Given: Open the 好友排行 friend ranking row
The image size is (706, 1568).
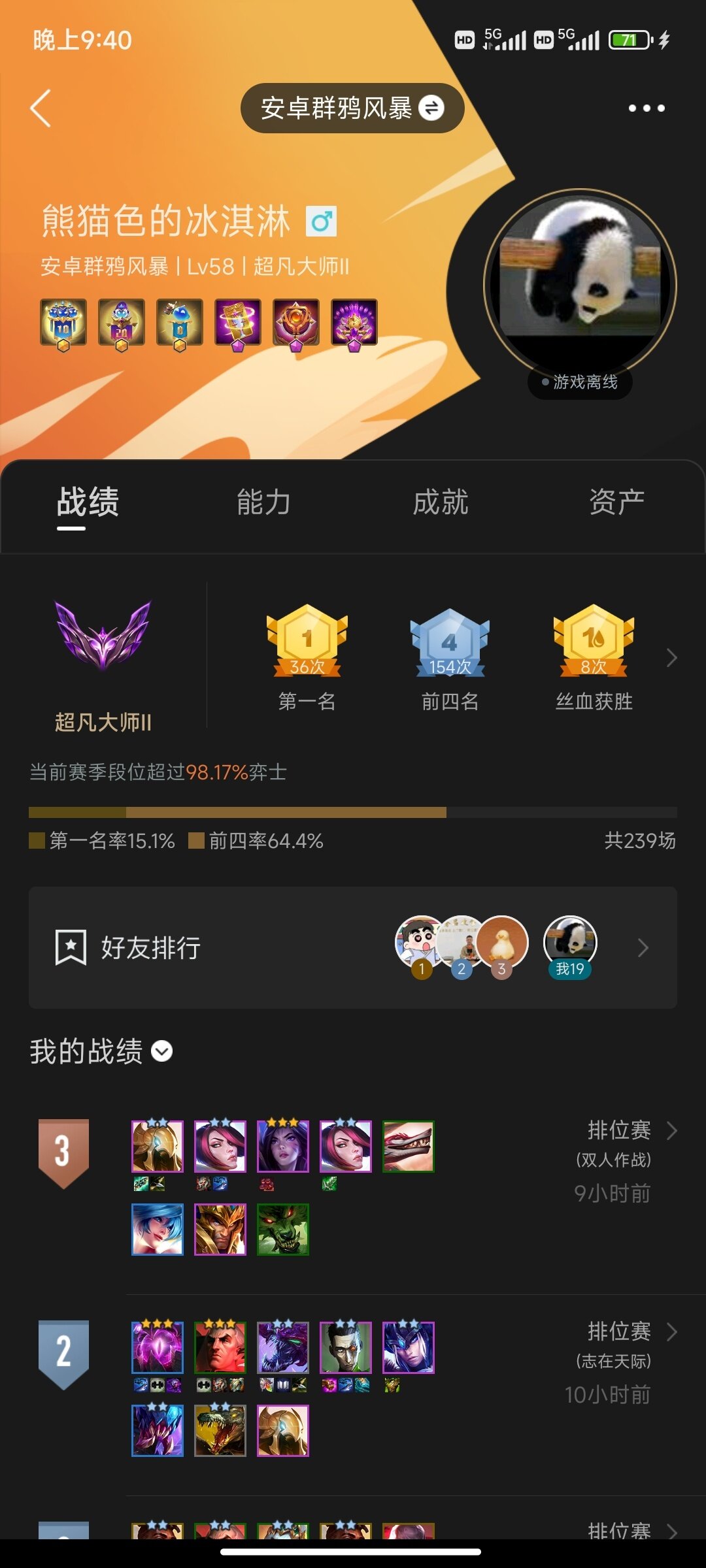Looking at the screenshot, I should 352,947.
